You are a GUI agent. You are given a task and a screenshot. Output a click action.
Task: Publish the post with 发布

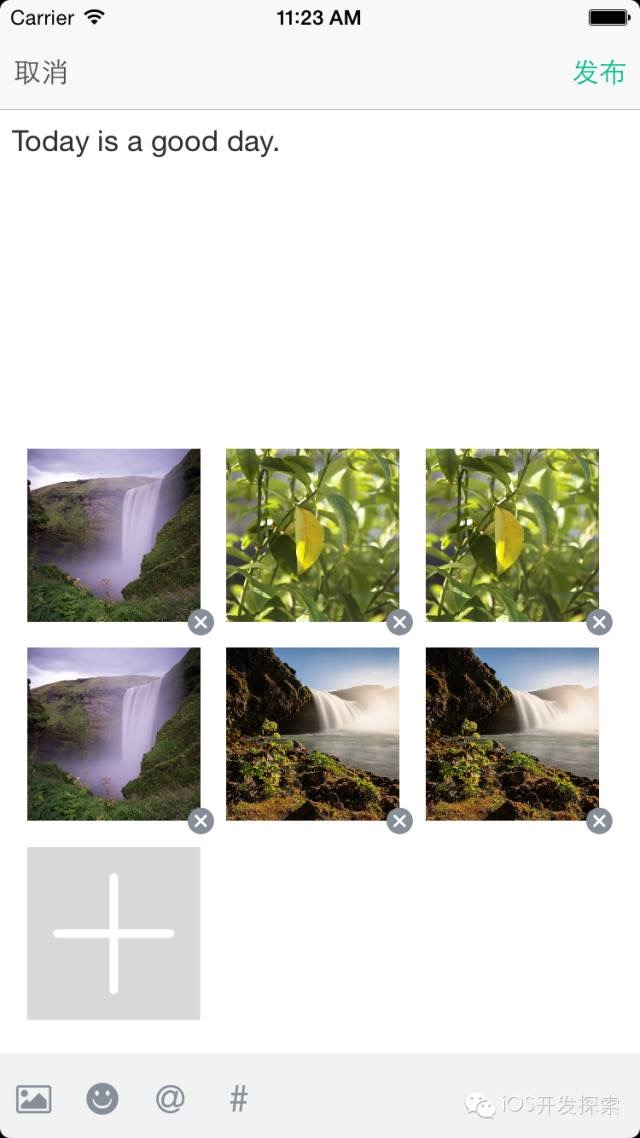coord(599,73)
